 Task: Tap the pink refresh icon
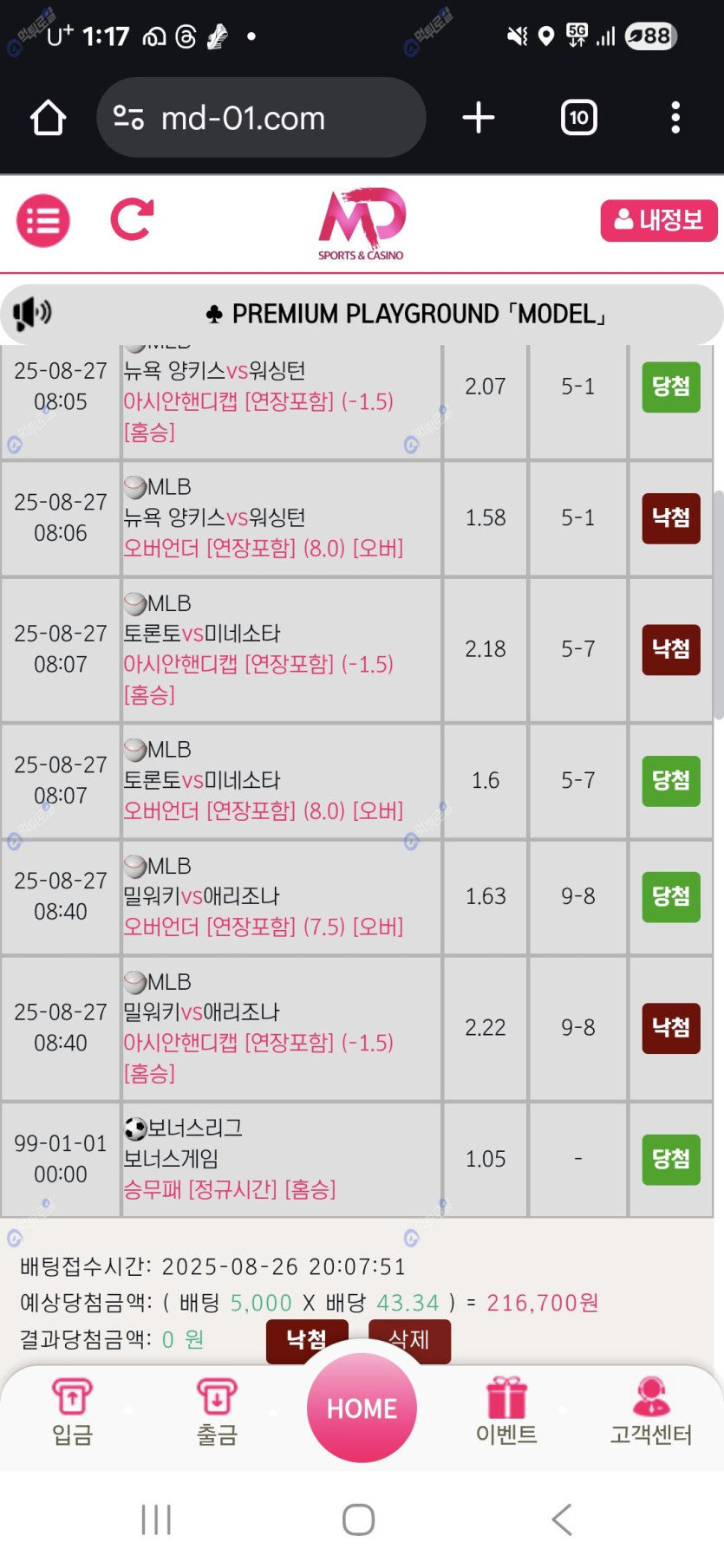click(x=132, y=219)
